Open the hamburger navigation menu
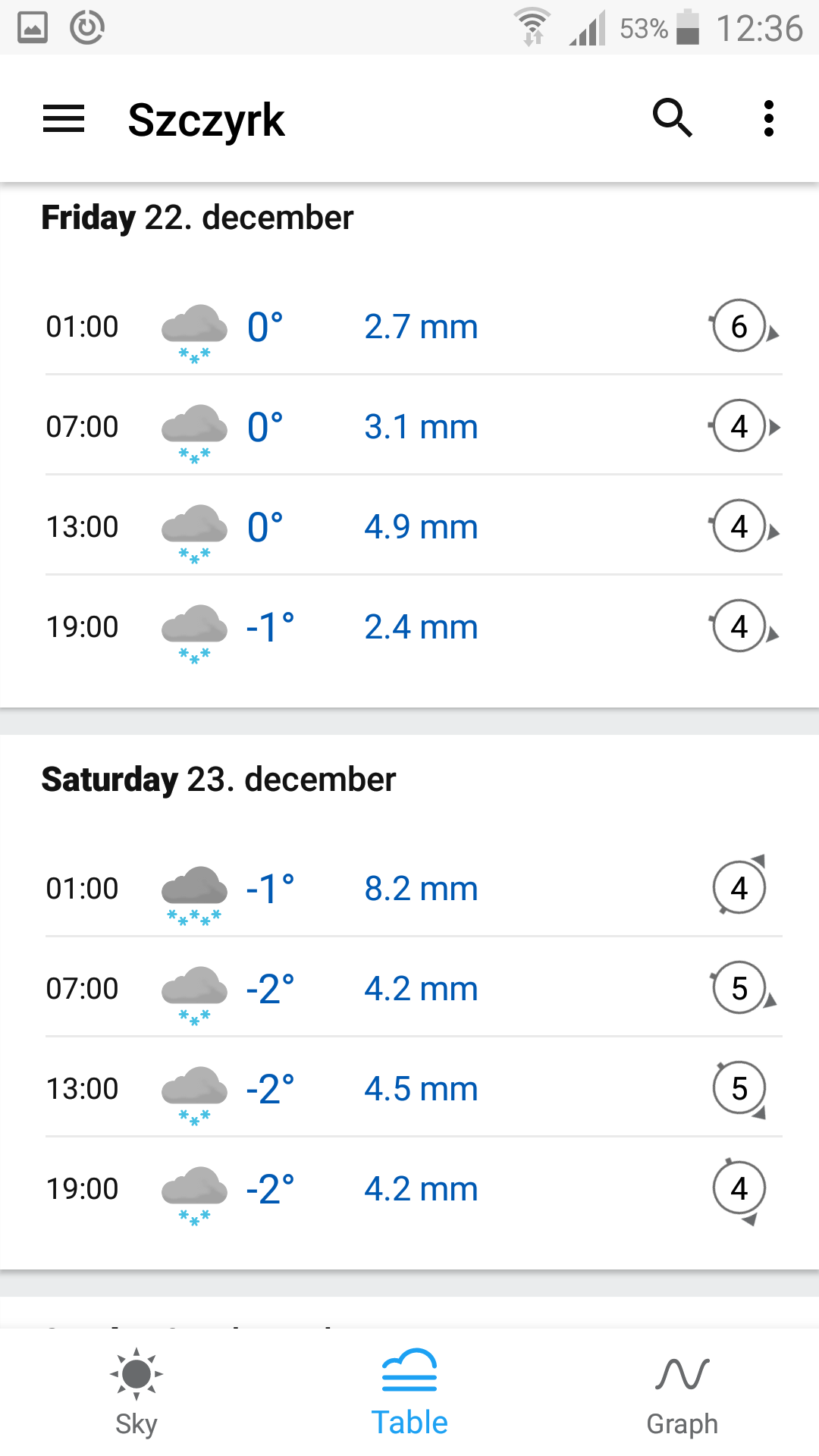The height and width of the screenshot is (1456, 819). pos(64,119)
